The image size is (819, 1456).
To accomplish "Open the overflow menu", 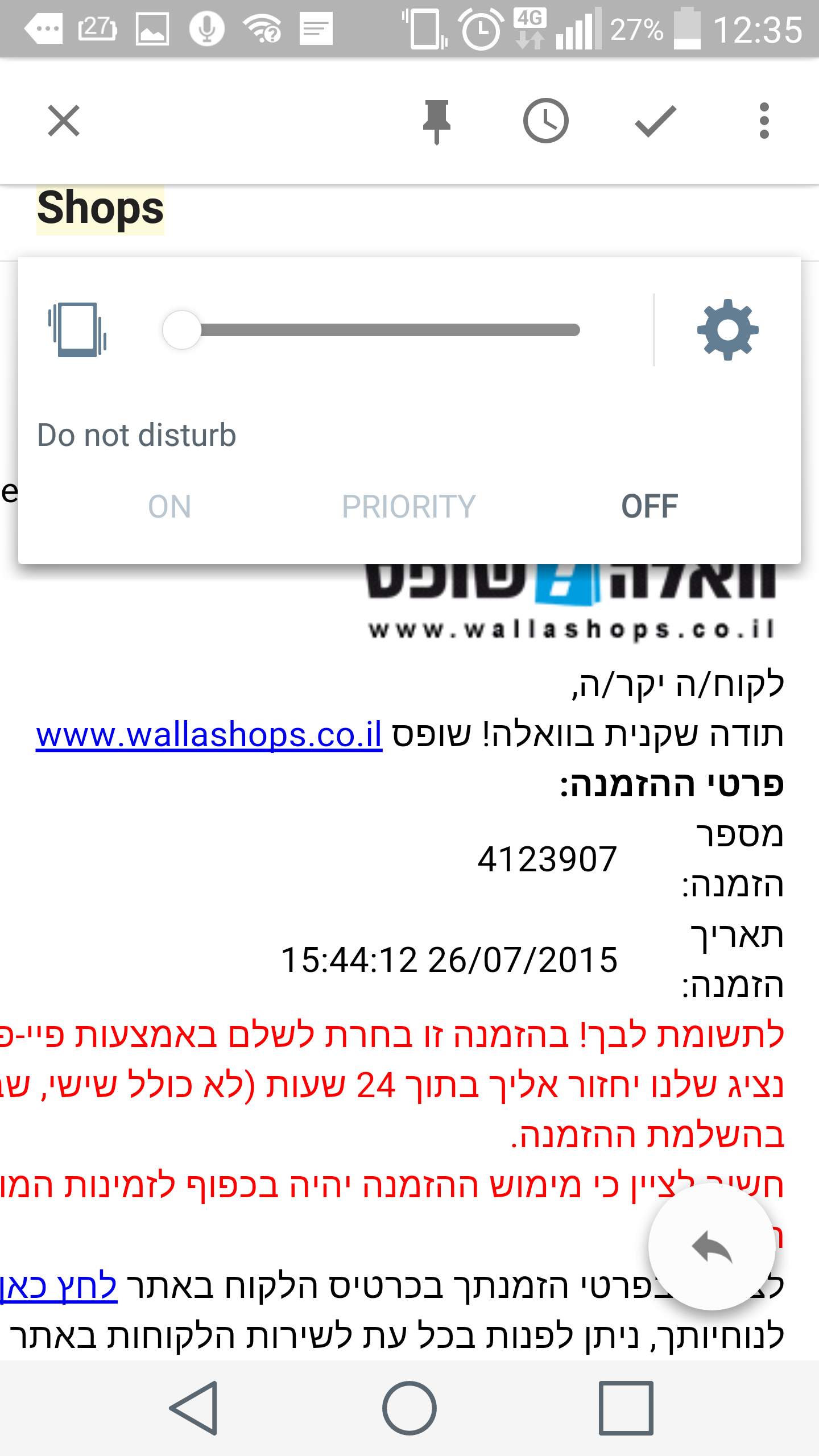I will (x=764, y=121).
